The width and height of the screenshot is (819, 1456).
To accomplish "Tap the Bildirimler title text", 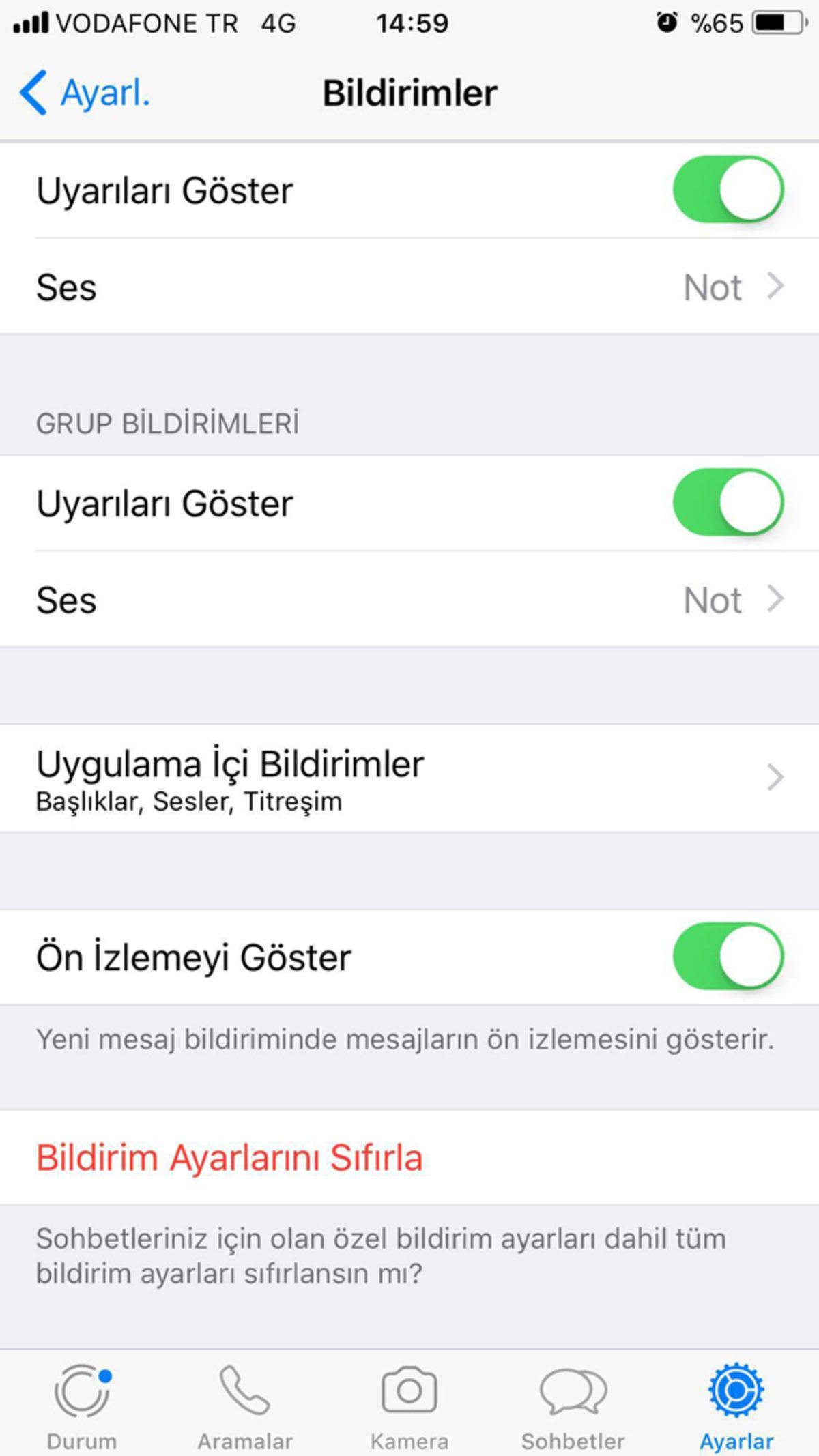I will point(409,93).
